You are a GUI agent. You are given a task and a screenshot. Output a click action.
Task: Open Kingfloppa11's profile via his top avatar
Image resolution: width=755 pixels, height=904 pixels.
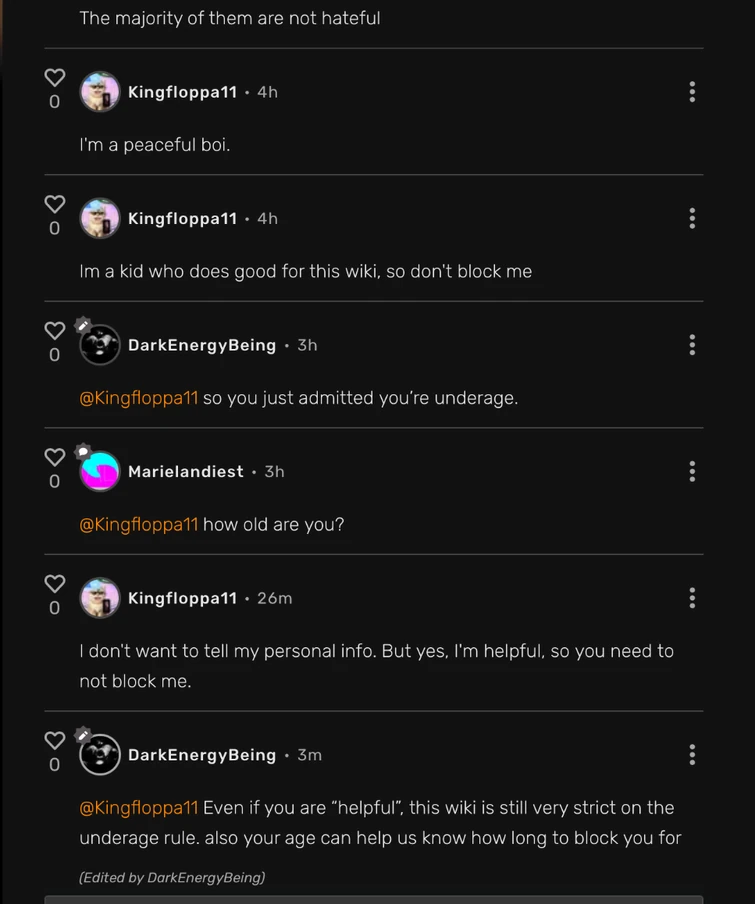click(100, 91)
